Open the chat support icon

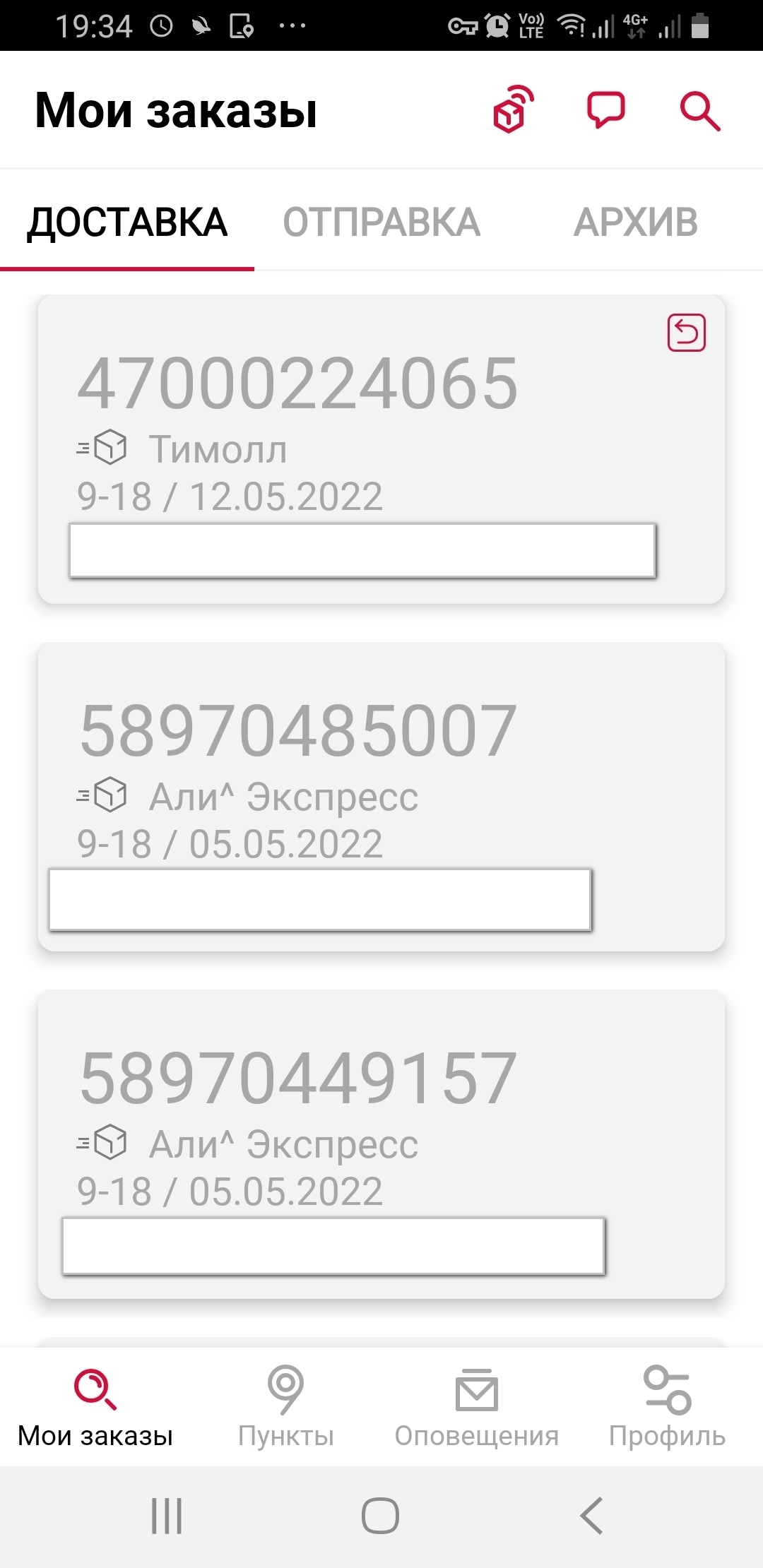click(606, 109)
